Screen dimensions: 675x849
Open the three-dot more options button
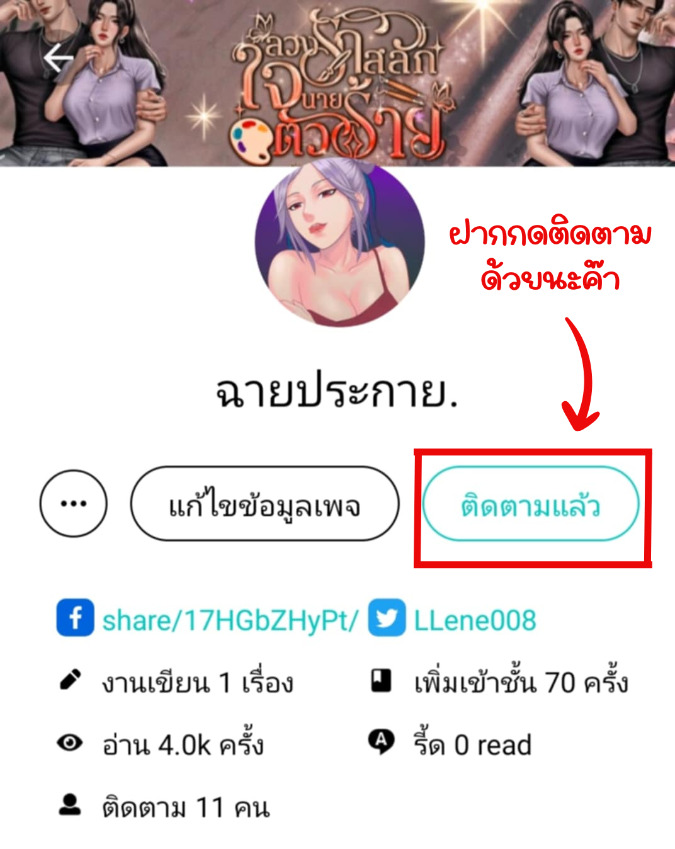(x=73, y=505)
